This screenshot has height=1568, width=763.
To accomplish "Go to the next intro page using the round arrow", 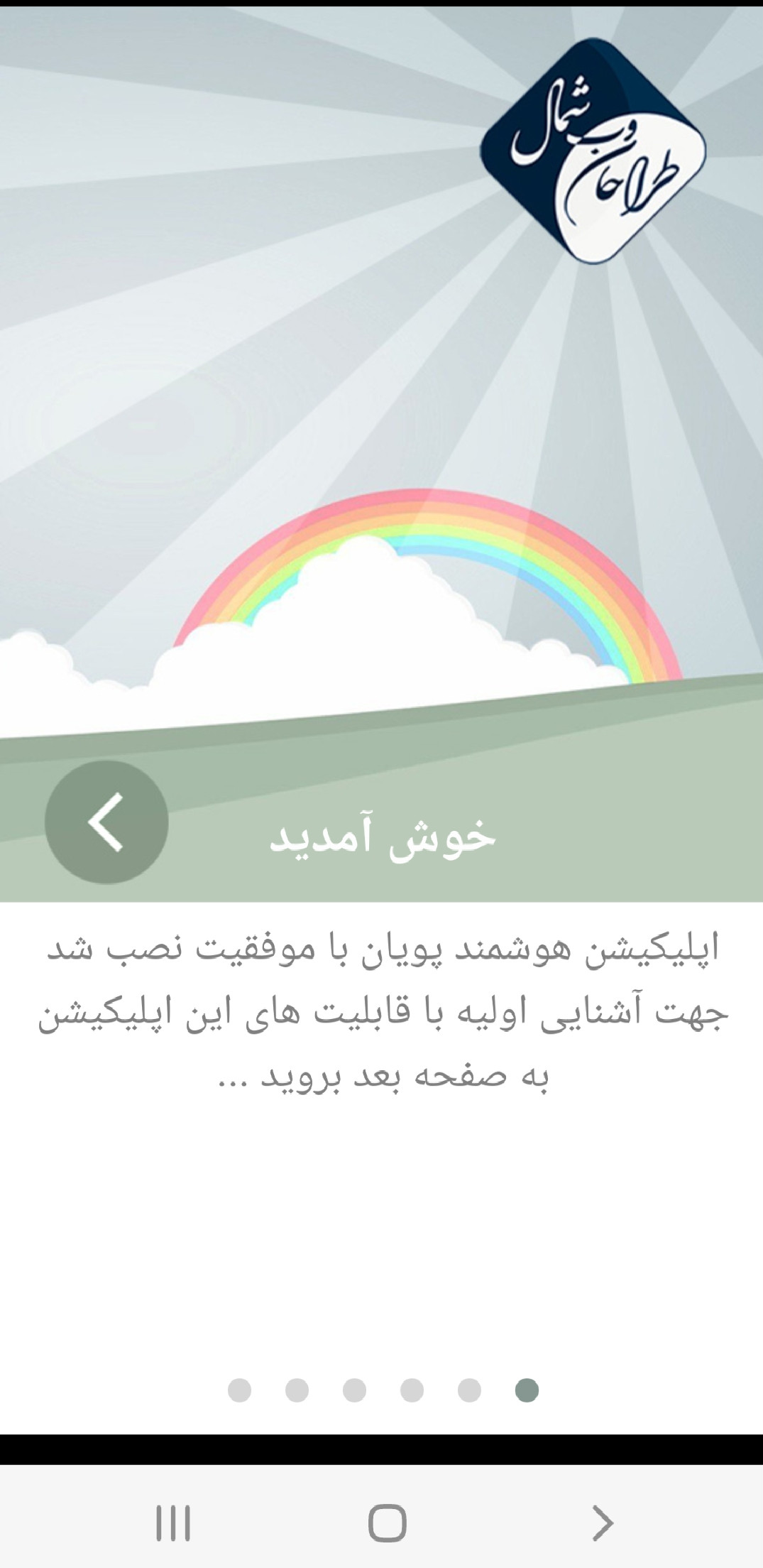I will tap(106, 822).
